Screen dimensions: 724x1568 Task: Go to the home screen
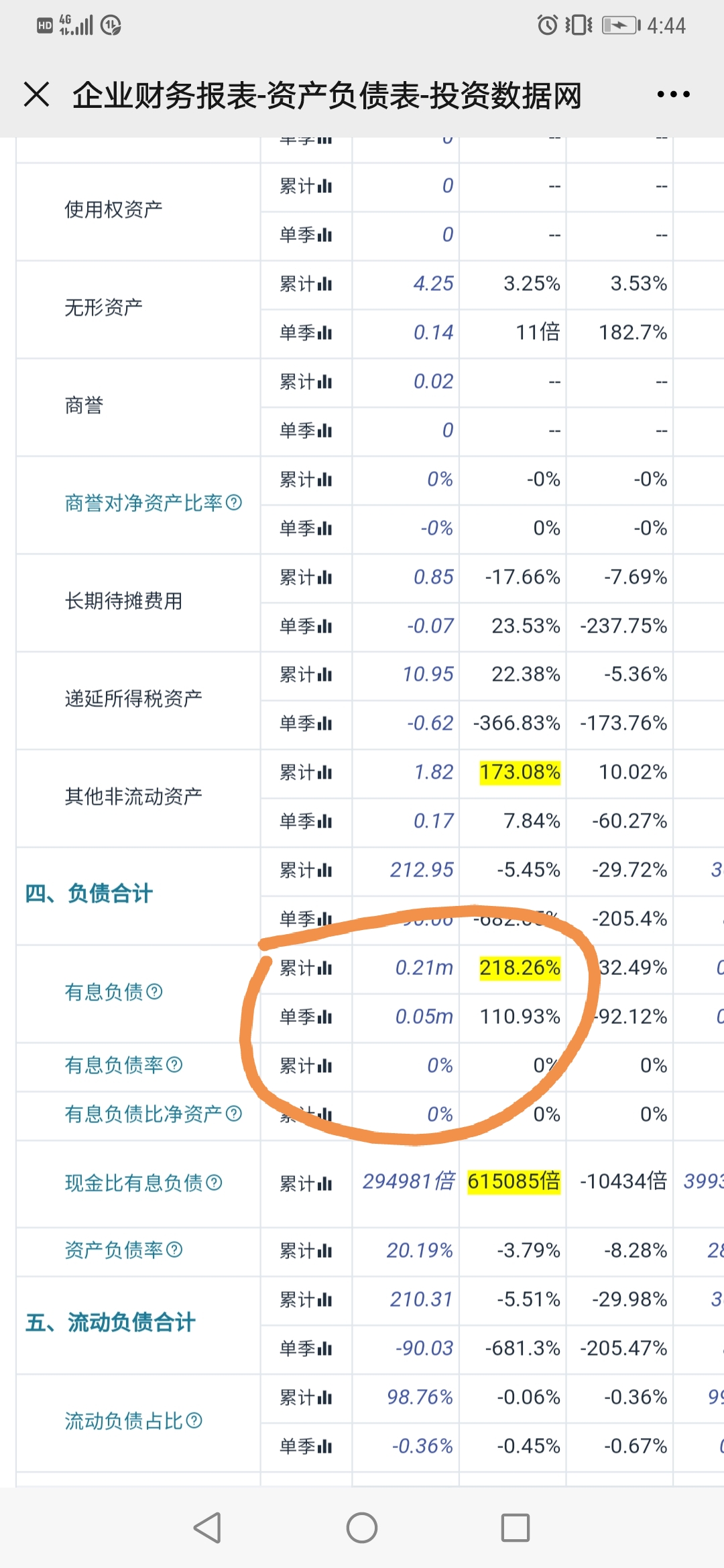click(362, 1528)
